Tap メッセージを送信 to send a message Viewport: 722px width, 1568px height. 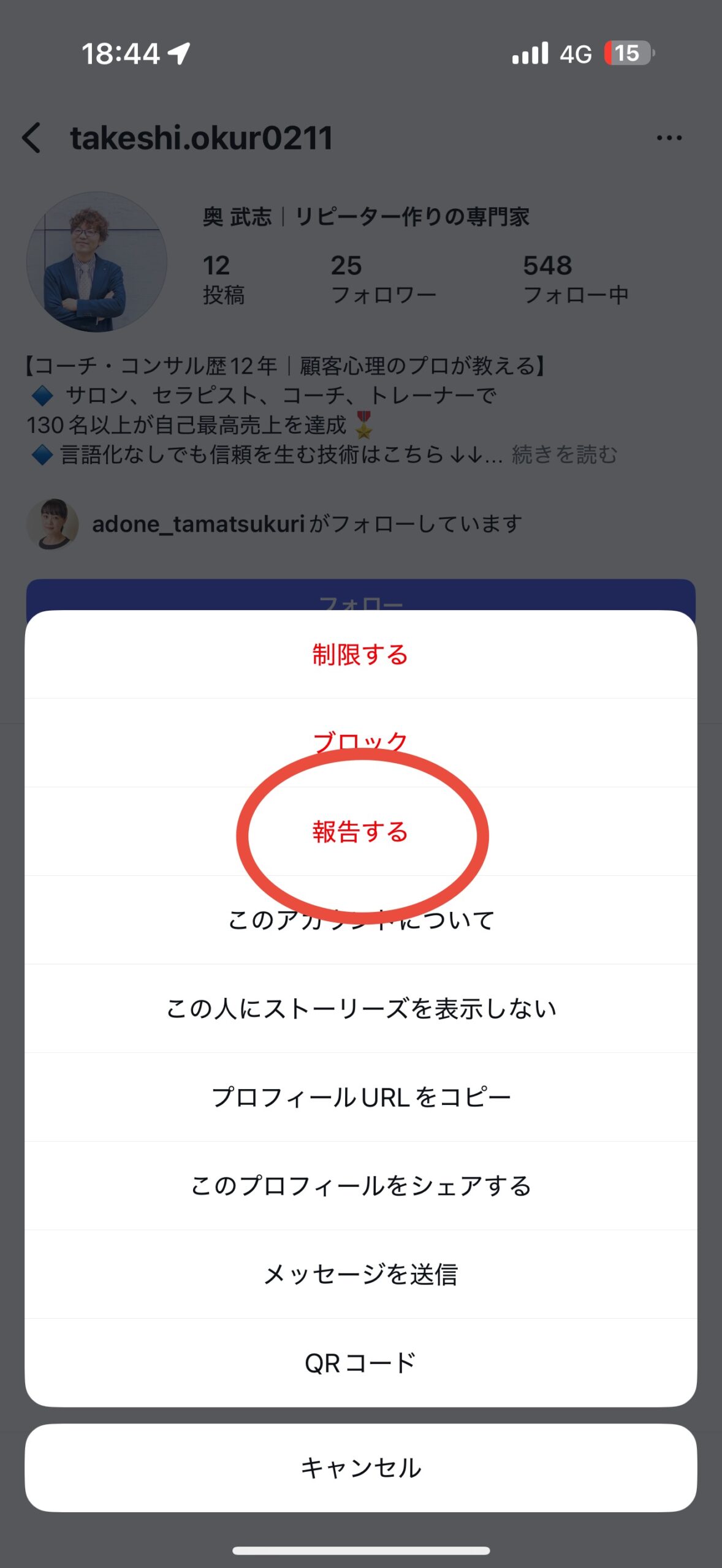click(360, 1275)
